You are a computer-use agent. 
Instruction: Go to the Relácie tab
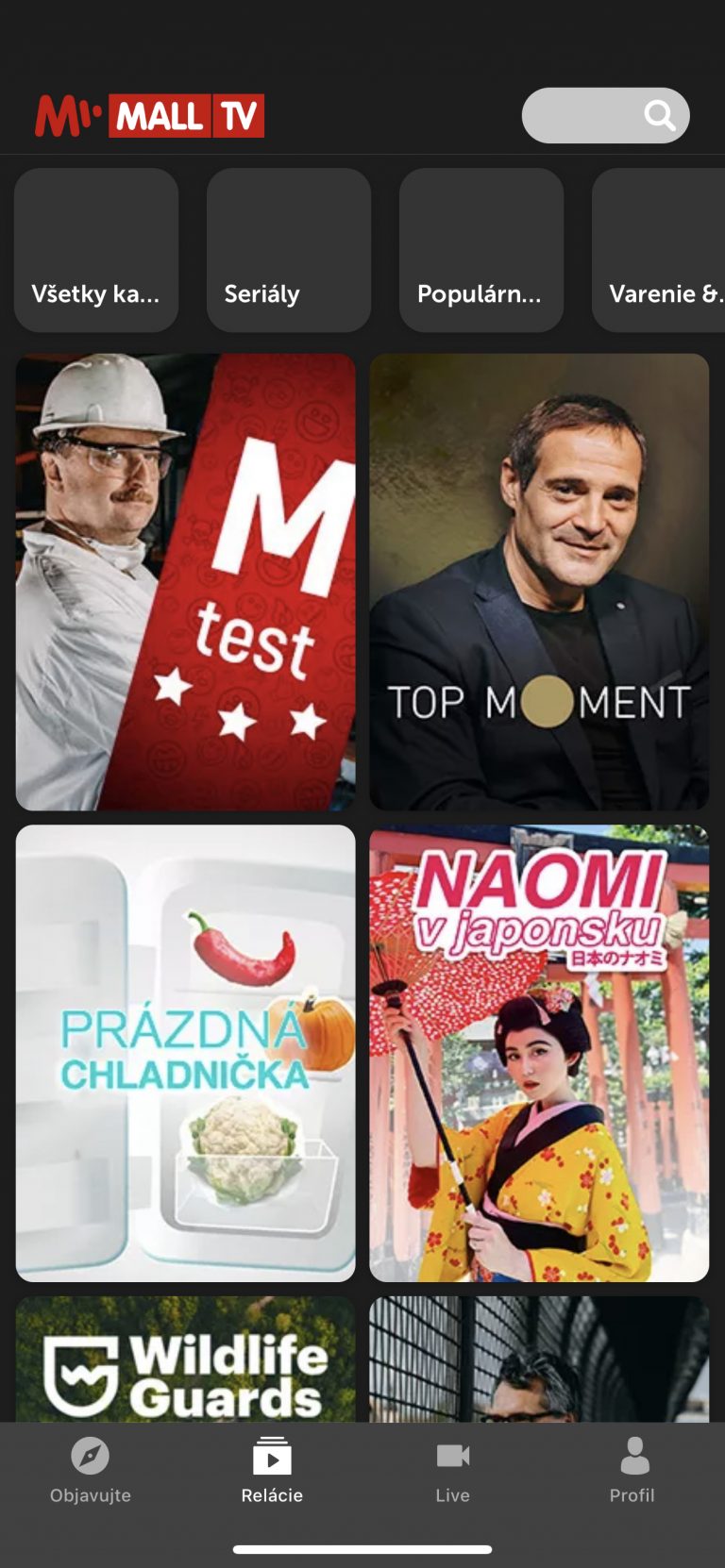[272, 1471]
